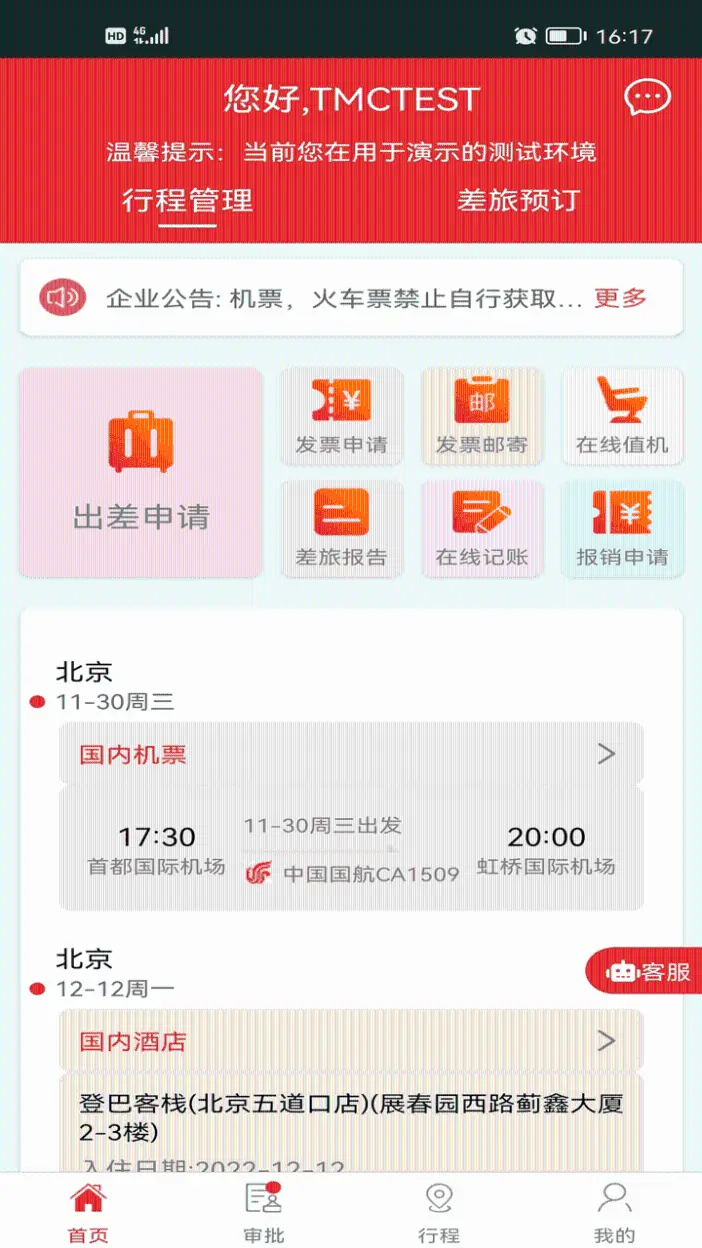This screenshot has width=702, height=1248.
Task: Switch to the 审批 tab
Action: [x=263, y=1213]
